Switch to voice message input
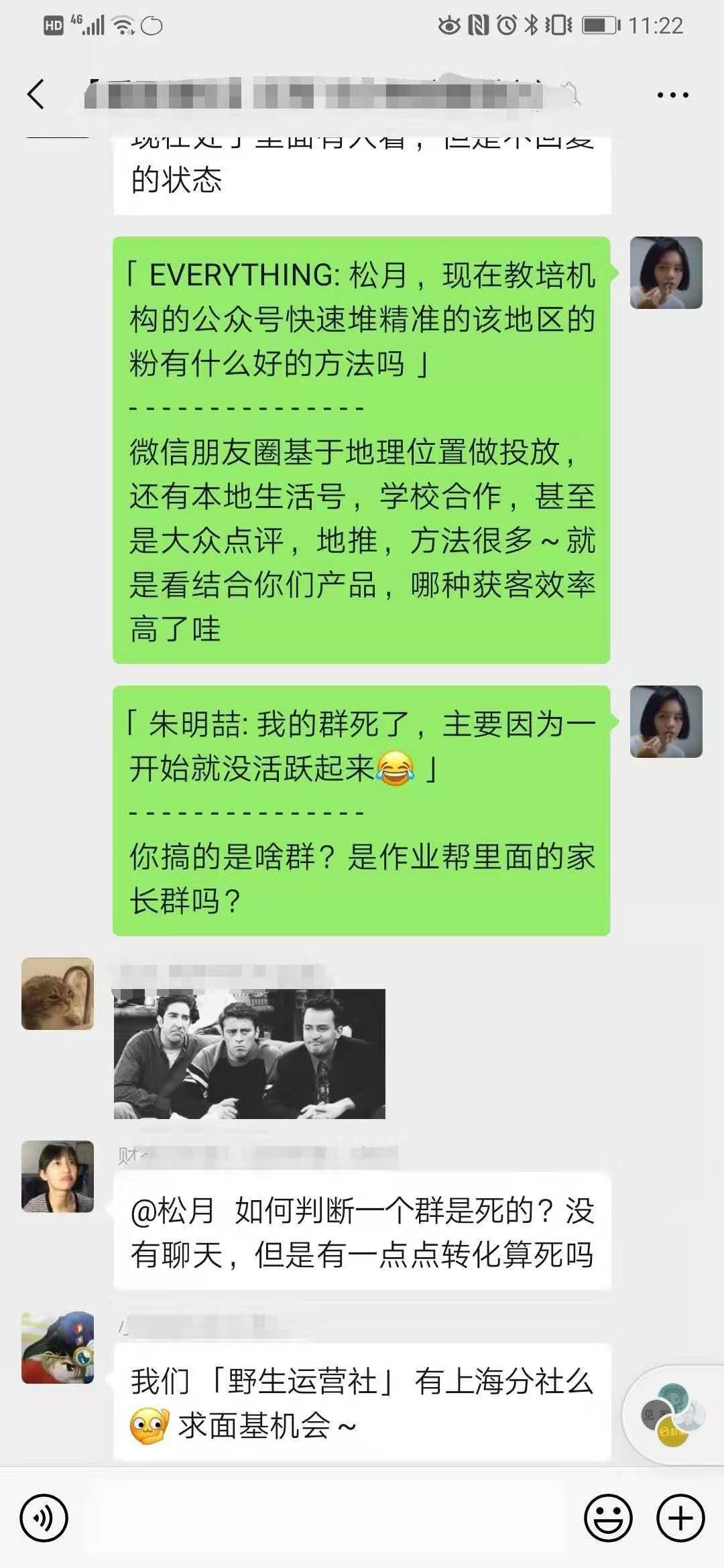The height and width of the screenshot is (1568, 724). pyautogui.click(x=44, y=1517)
